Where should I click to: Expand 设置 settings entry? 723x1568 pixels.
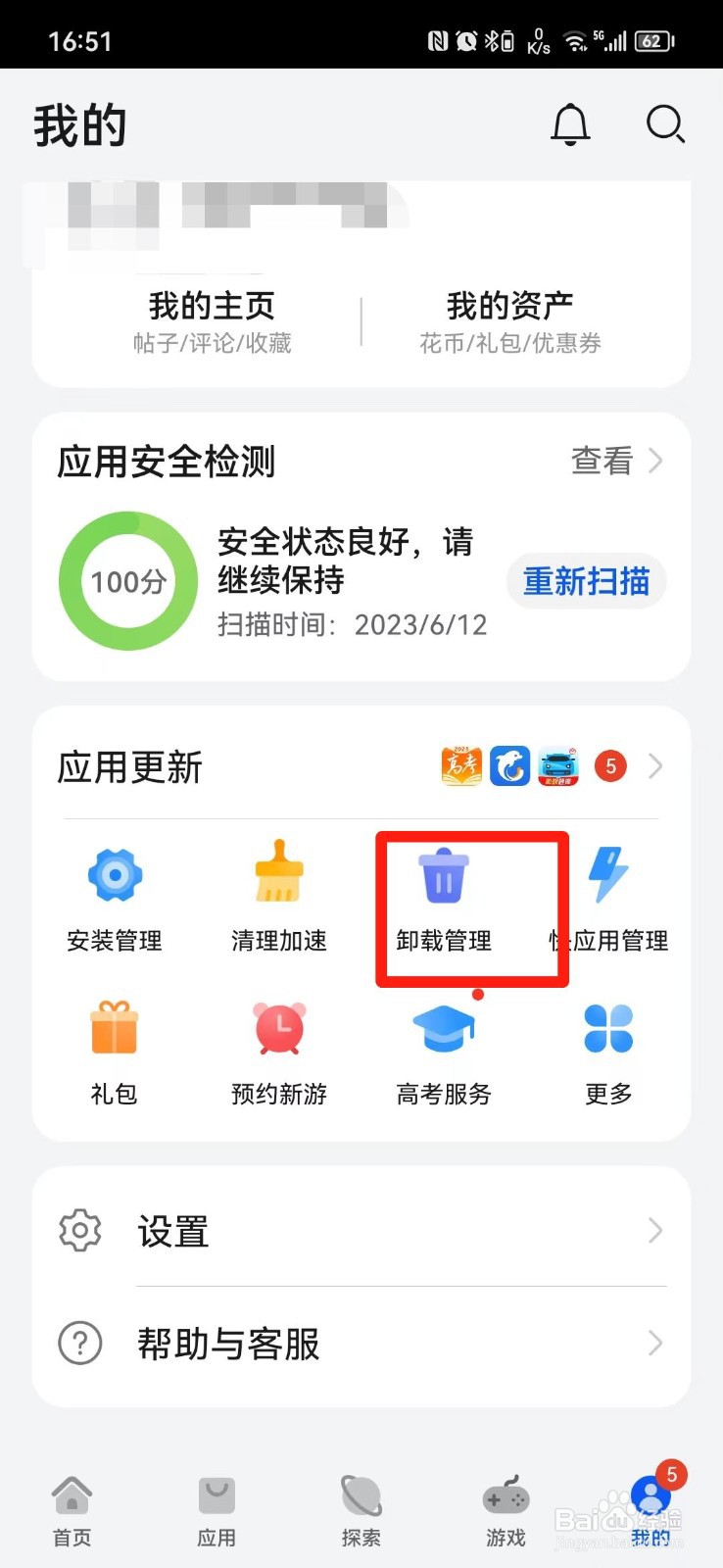coord(361,1231)
